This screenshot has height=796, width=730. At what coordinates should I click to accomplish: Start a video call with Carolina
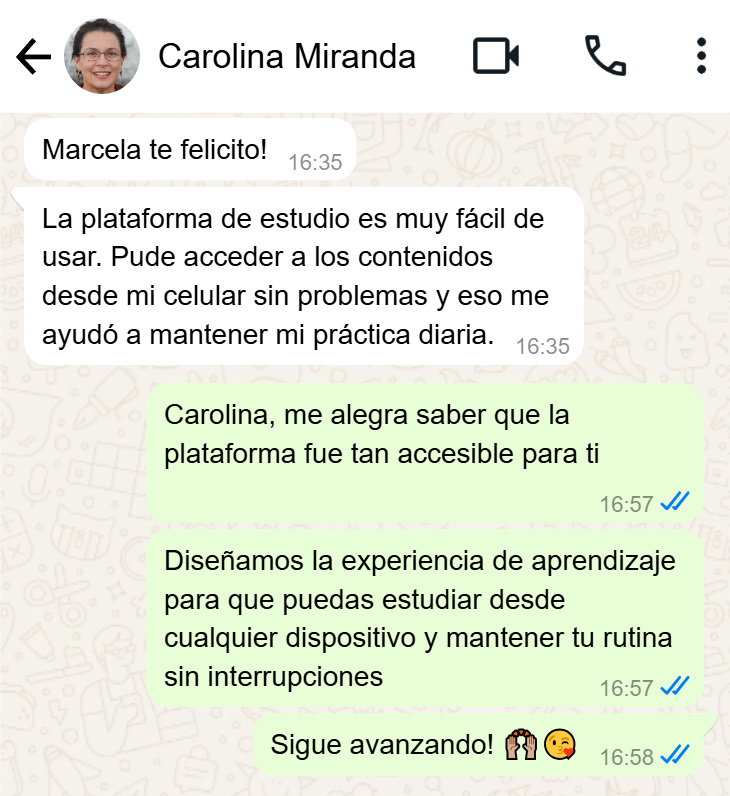point(496,56)
